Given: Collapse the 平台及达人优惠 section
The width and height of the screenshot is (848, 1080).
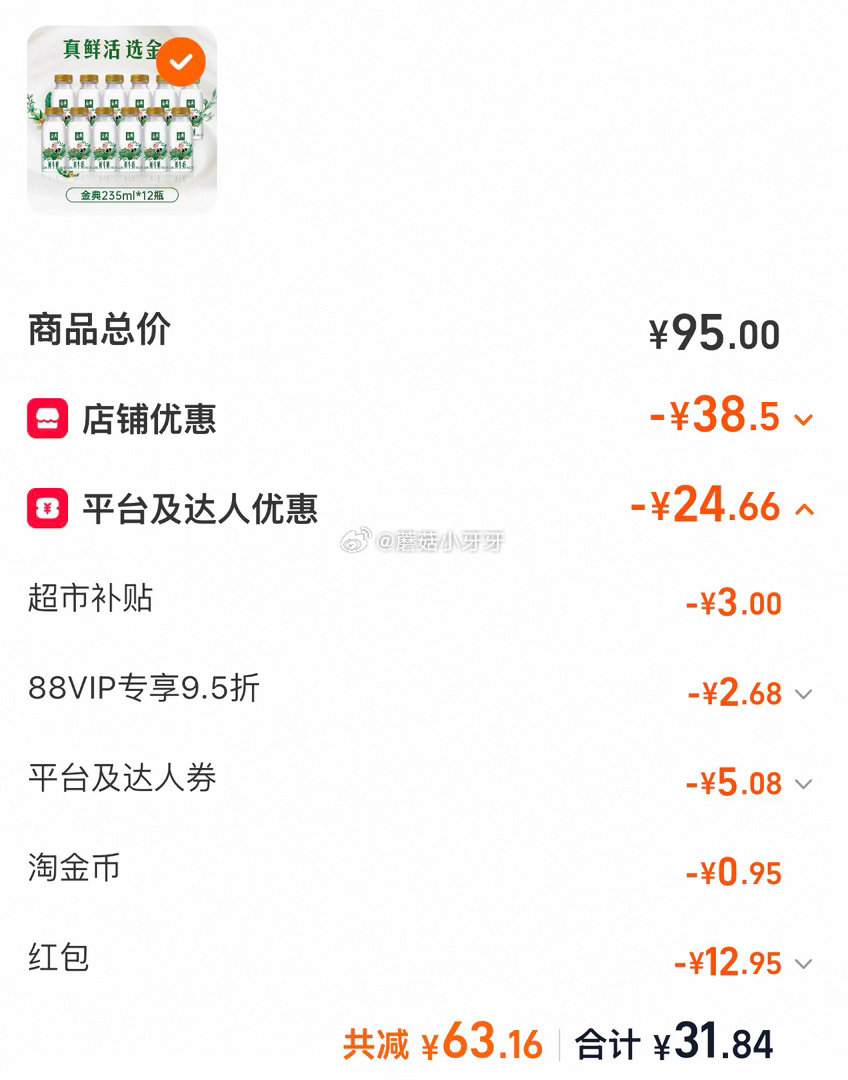Looking at the screenshot, I should click(x=805, y=508).
